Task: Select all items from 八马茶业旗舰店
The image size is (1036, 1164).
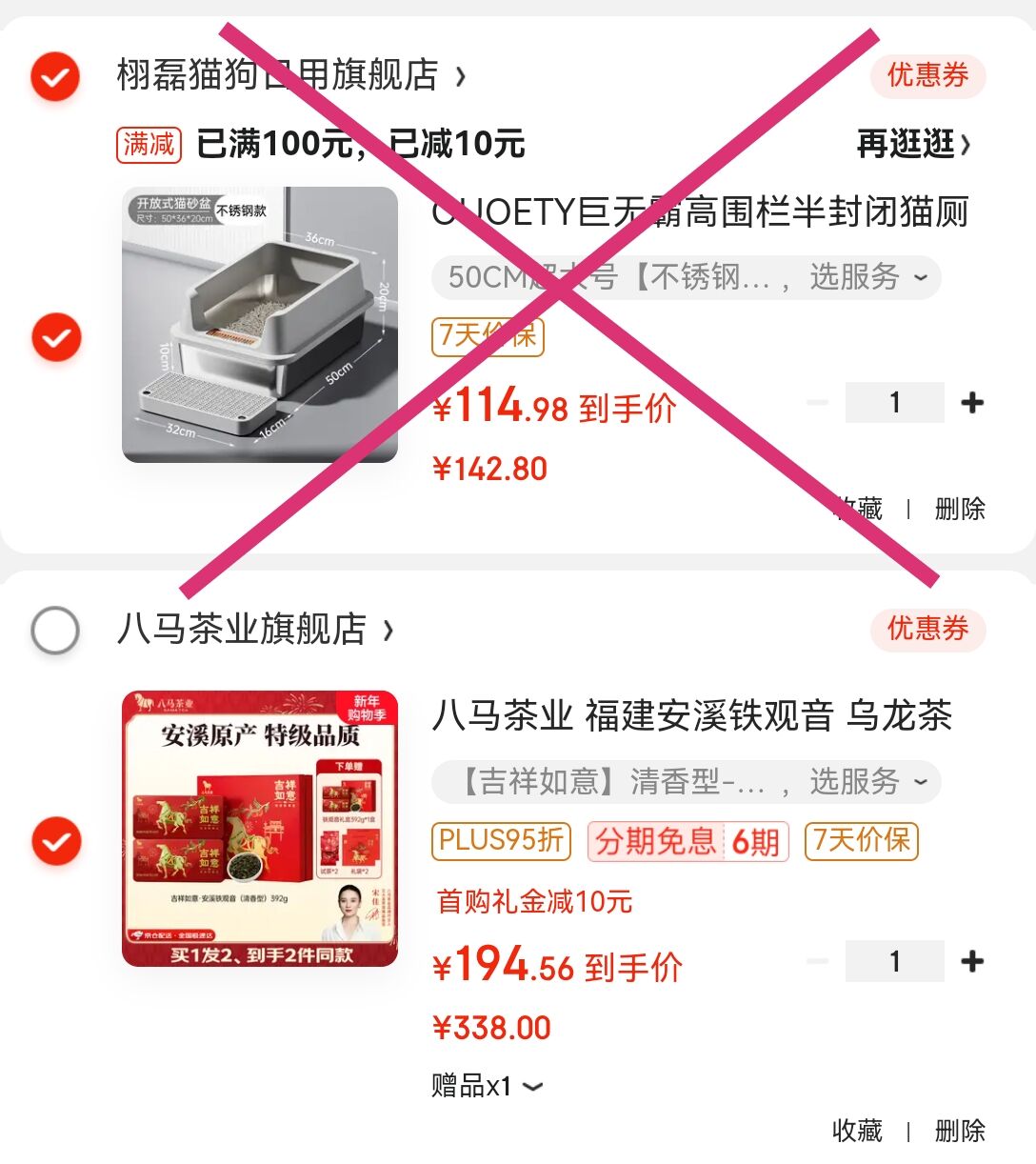Action: point(55,630)
